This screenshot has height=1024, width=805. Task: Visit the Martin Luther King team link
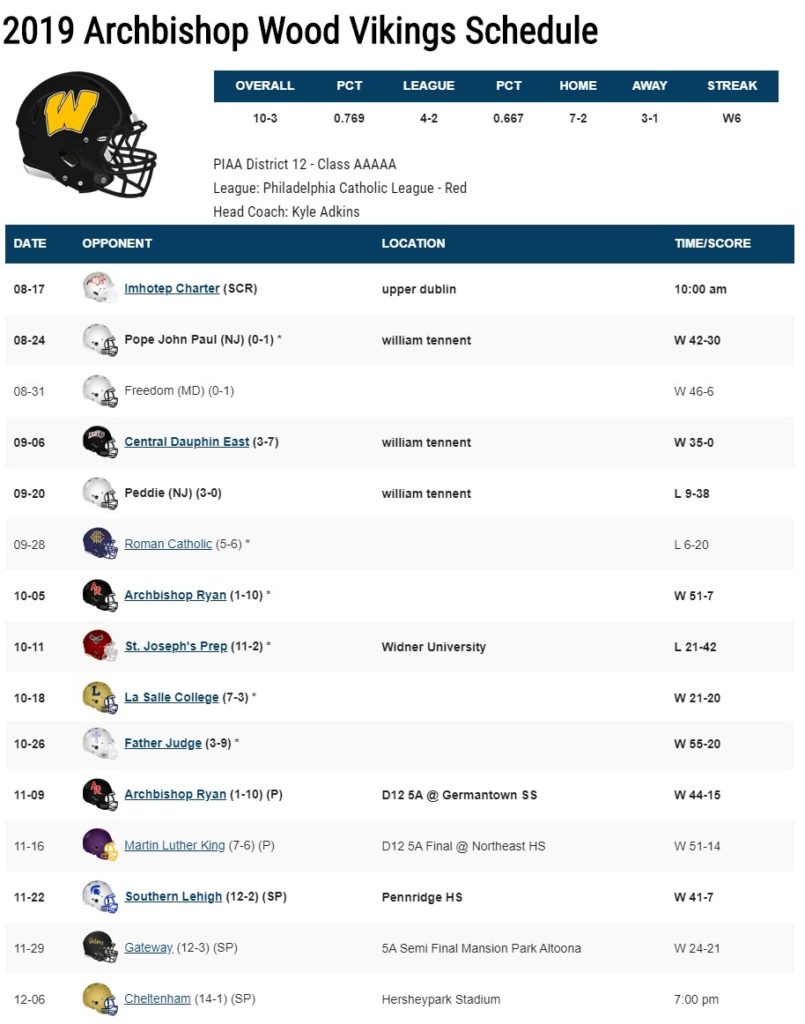174,846
